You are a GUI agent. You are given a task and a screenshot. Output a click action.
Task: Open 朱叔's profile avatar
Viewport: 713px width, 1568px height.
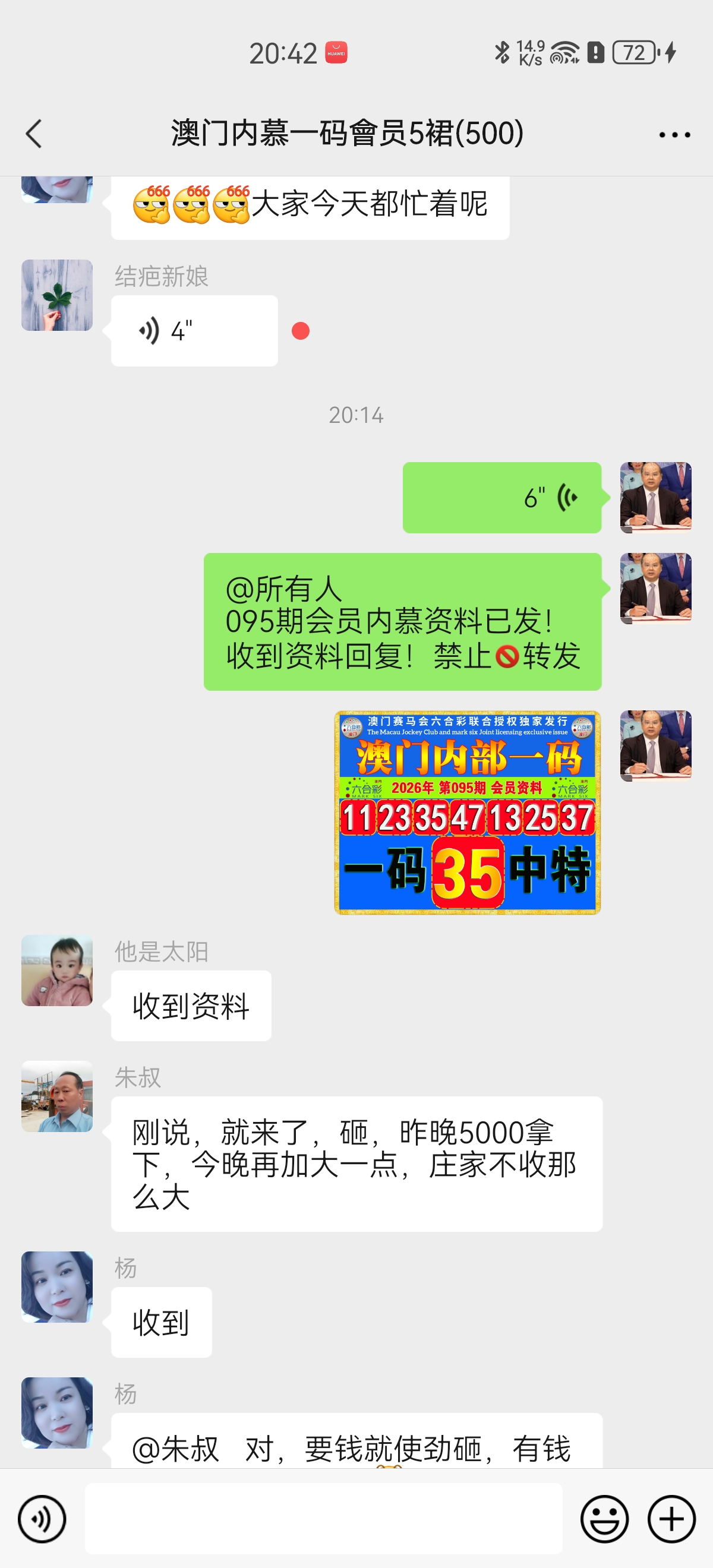57,1096
